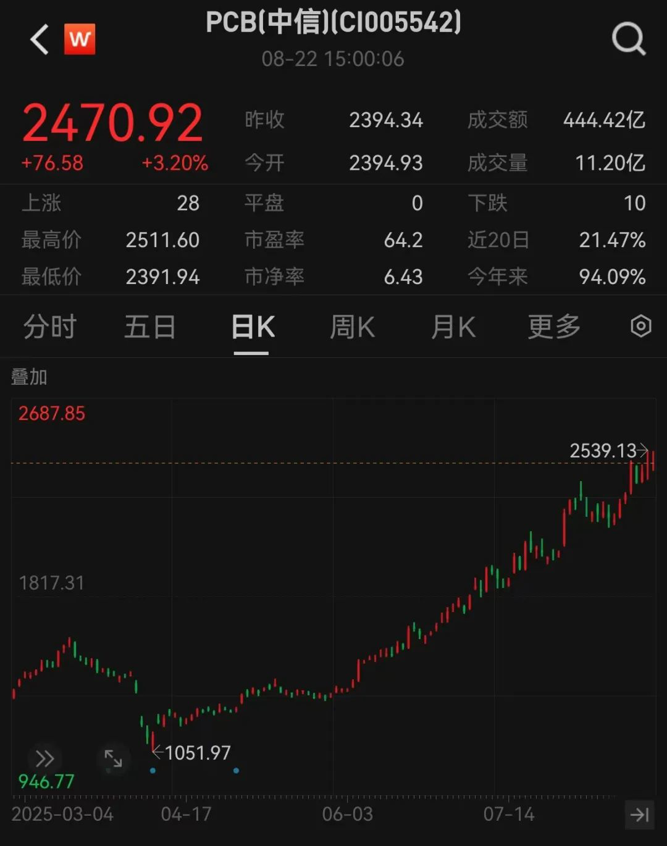This screenshot has height=846, width=667.
Task: Tap the double-arrow expand icon
Action: [x=45, y=759]
